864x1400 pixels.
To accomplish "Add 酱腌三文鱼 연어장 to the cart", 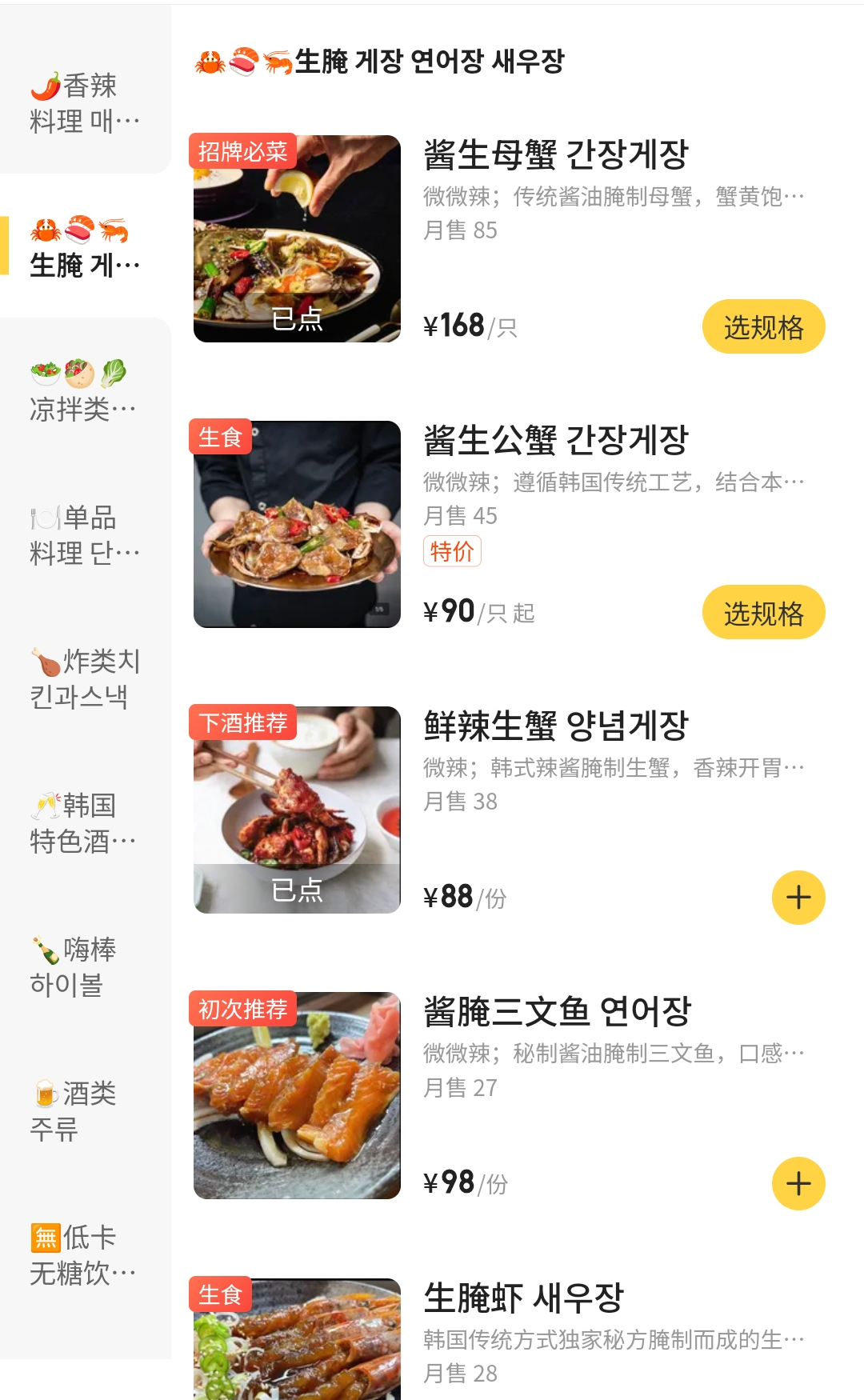I will [x=798, y=1183].
